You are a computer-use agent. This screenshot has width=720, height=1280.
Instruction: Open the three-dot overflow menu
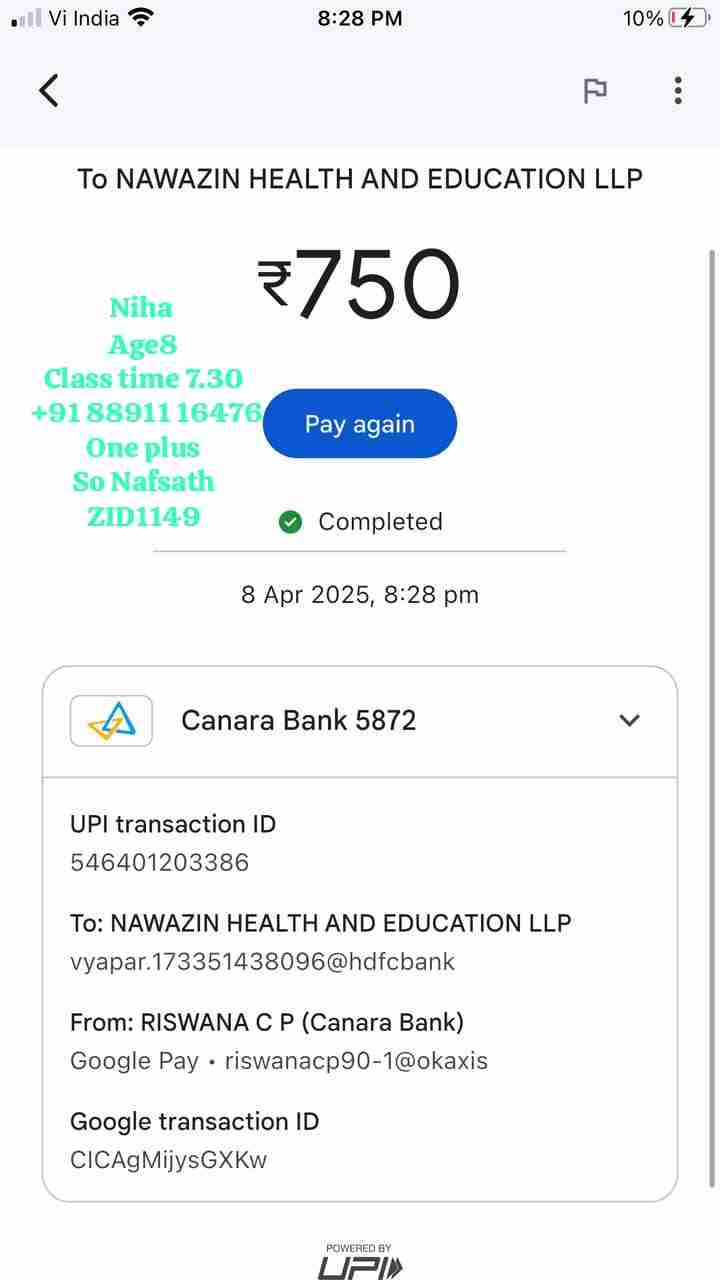pyautogui.click(x=678, y=91)
